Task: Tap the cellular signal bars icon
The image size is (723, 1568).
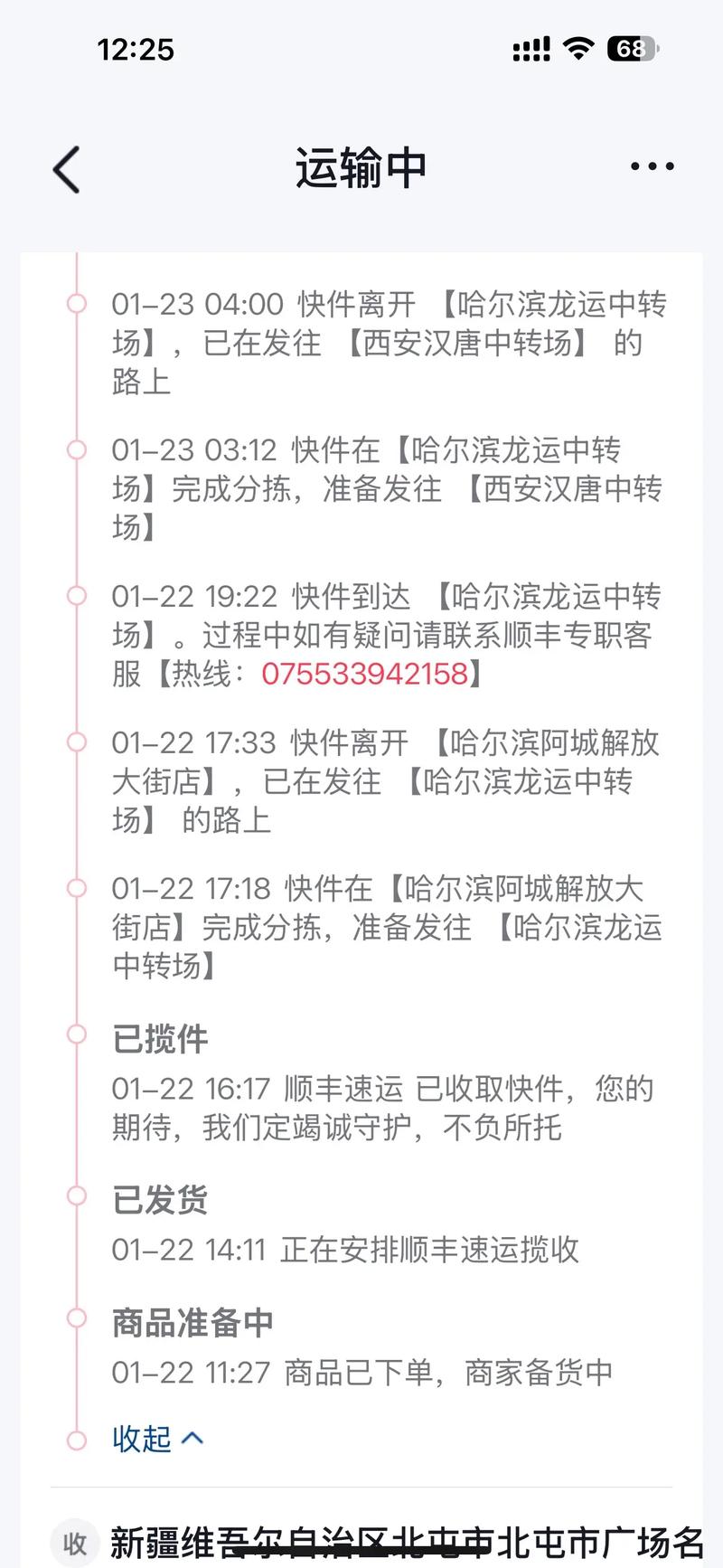Action: pos(531,50)
